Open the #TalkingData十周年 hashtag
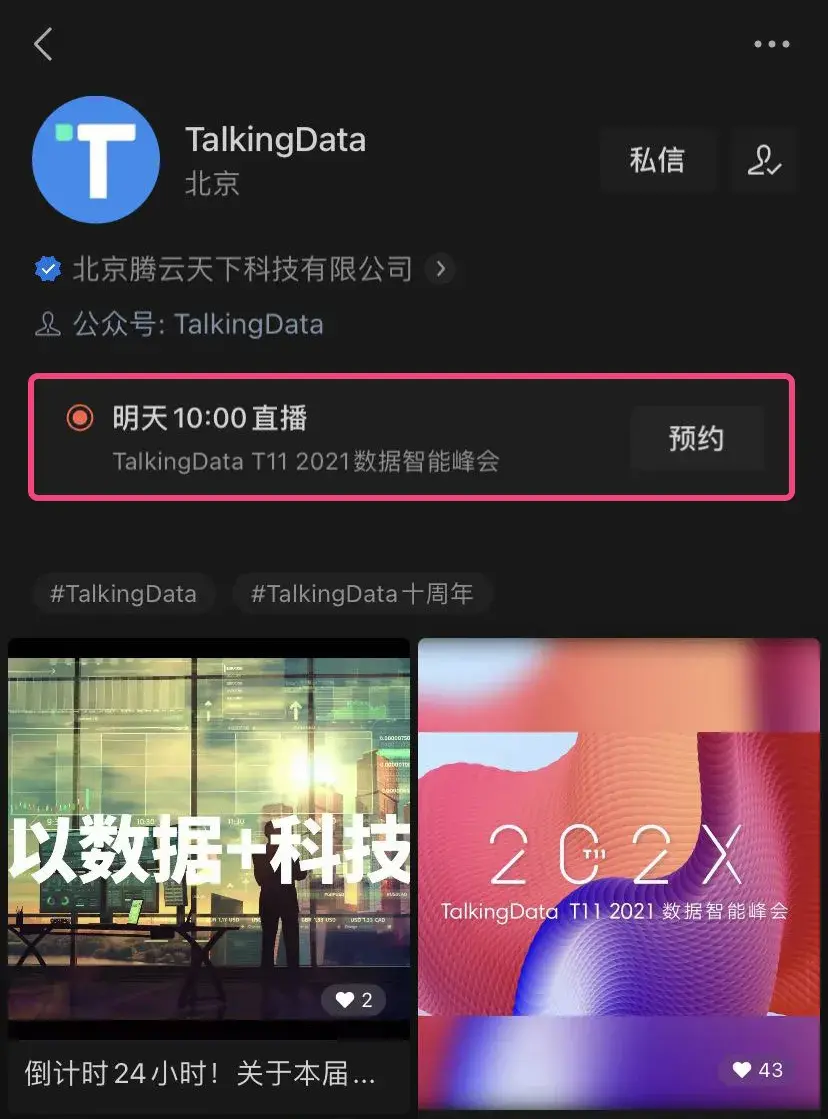 click(362, 593)
